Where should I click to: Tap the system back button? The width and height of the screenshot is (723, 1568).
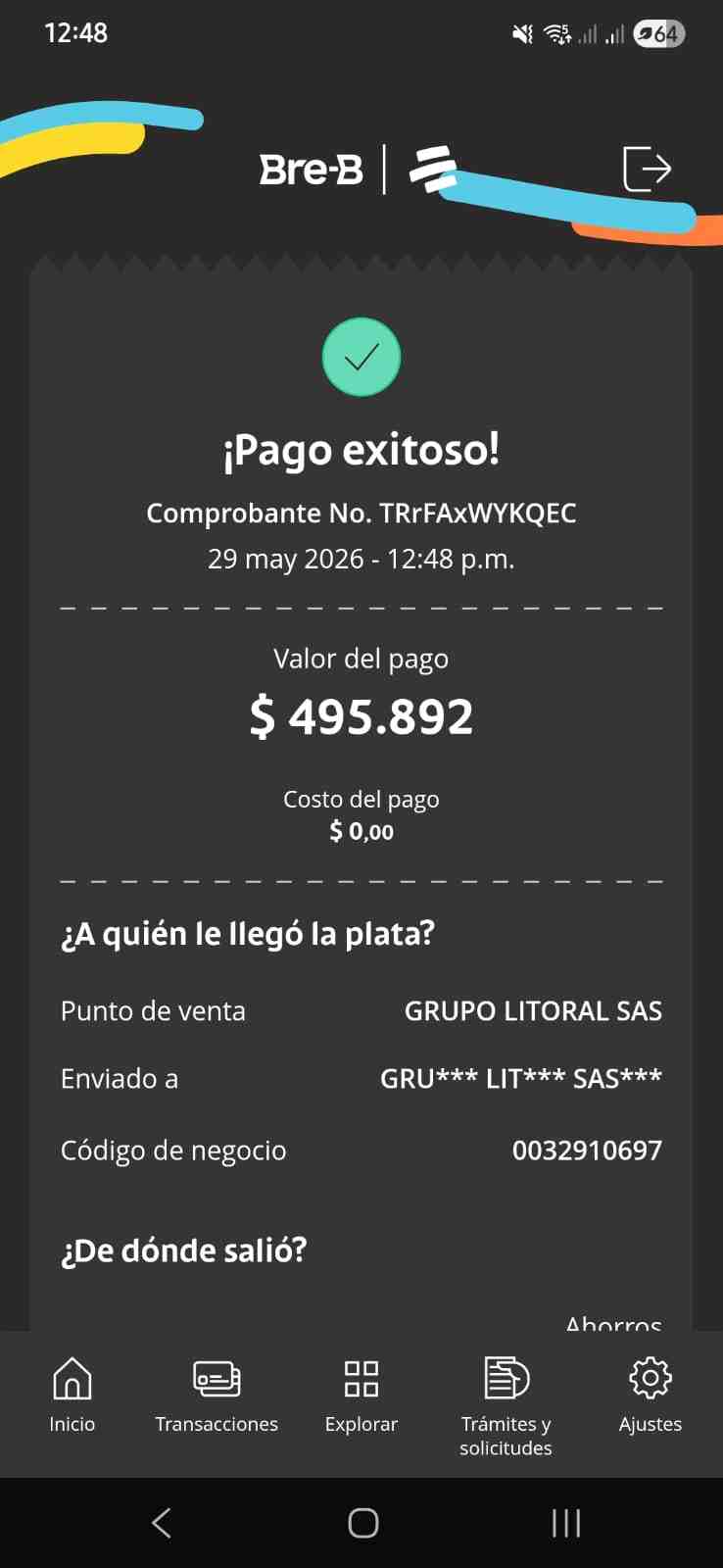click(162, 1522)
